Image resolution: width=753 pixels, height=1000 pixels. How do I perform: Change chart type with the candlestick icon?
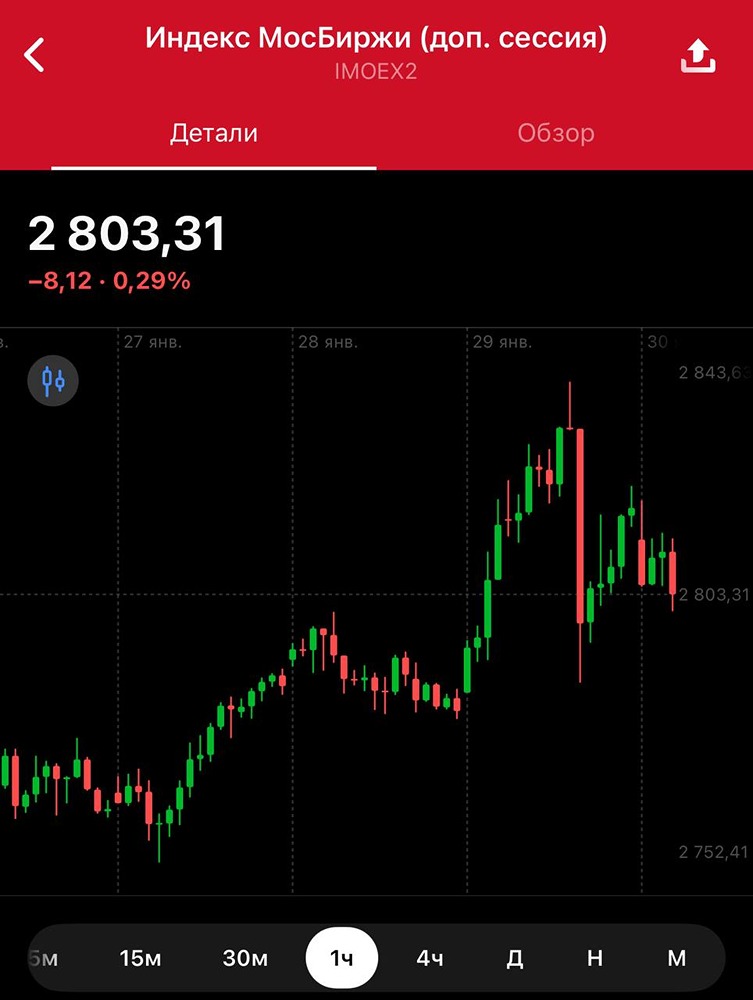point(53,380)
